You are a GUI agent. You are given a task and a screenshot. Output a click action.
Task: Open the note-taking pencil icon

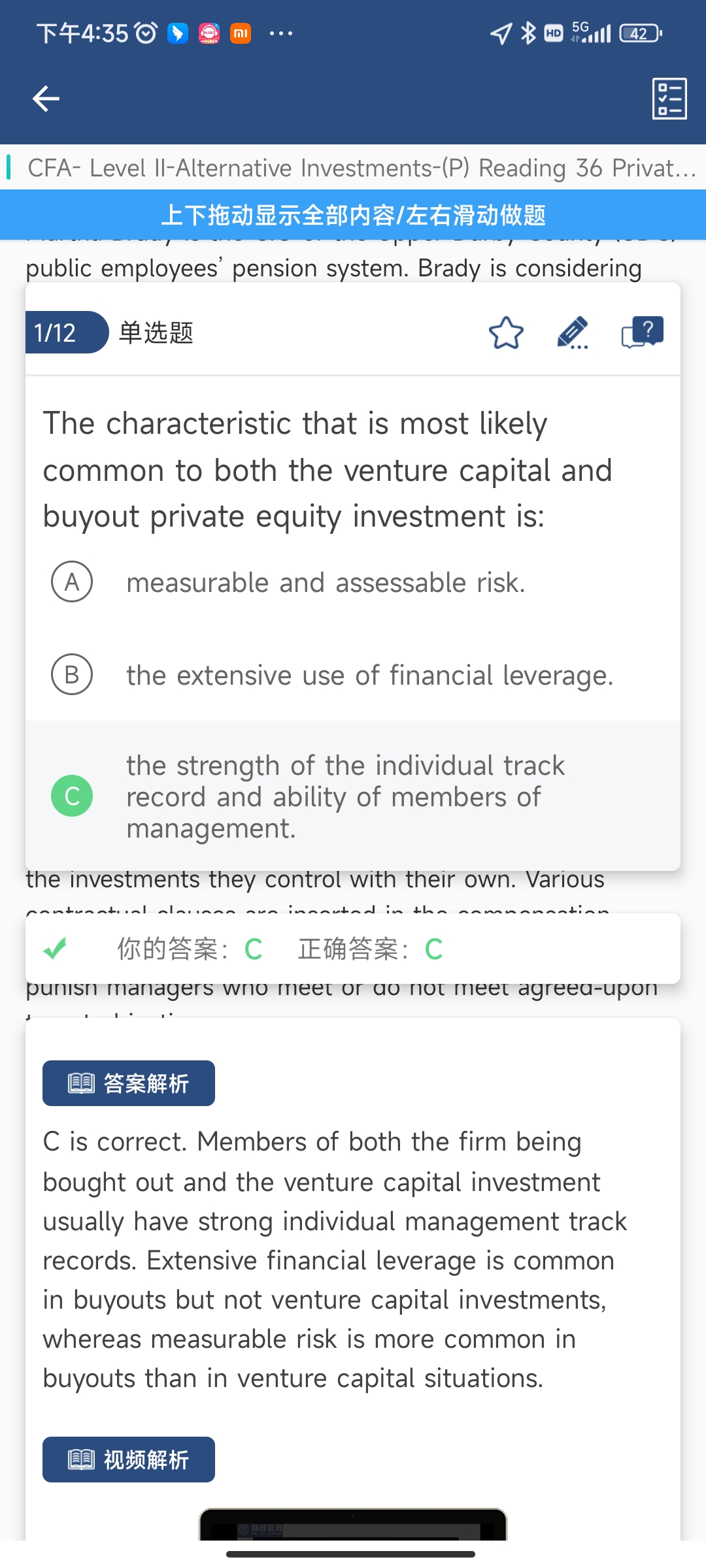573,333
